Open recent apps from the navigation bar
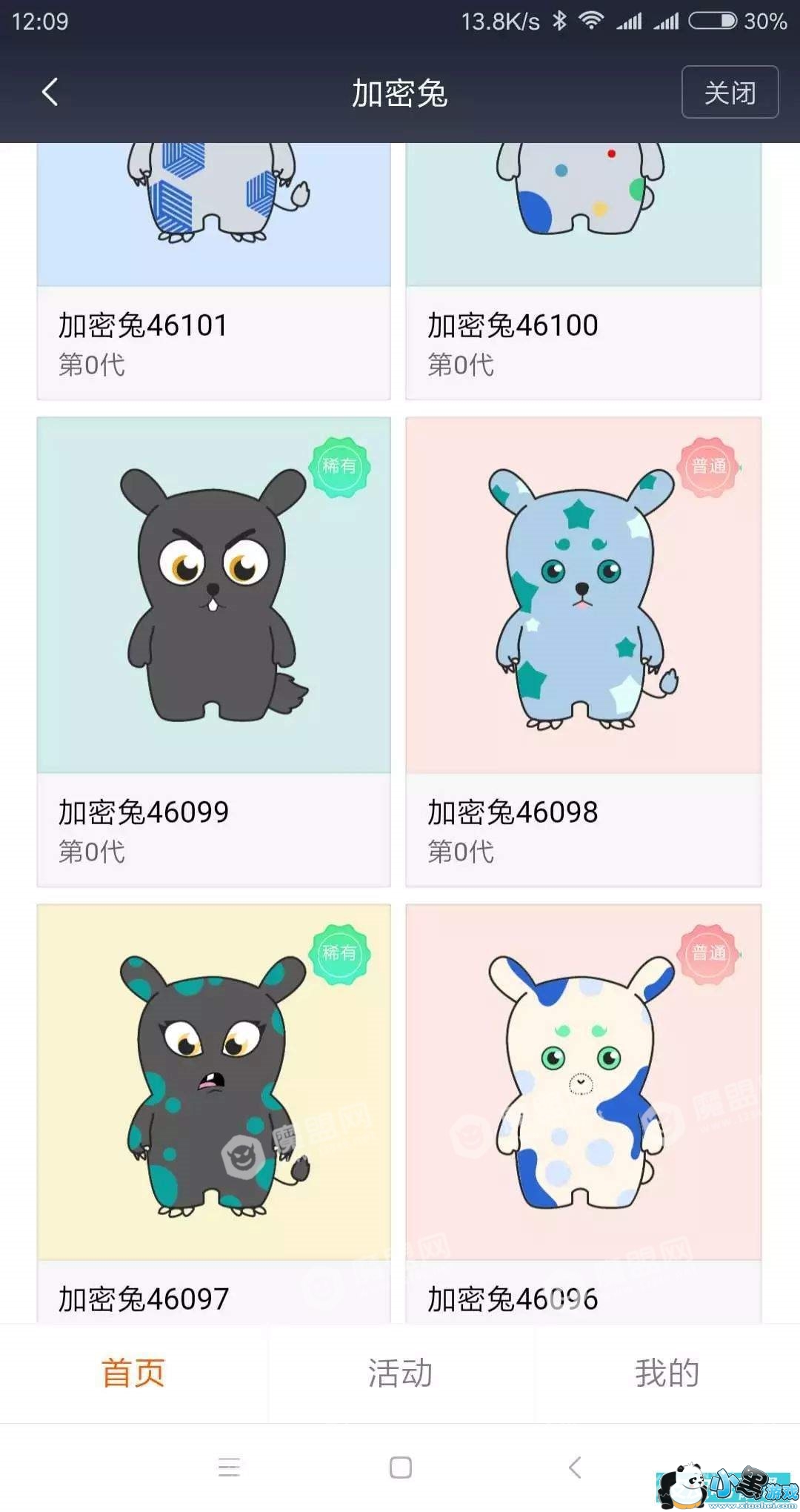The width and height of the screenshot is (800, 1512). tap(229, 1468)
